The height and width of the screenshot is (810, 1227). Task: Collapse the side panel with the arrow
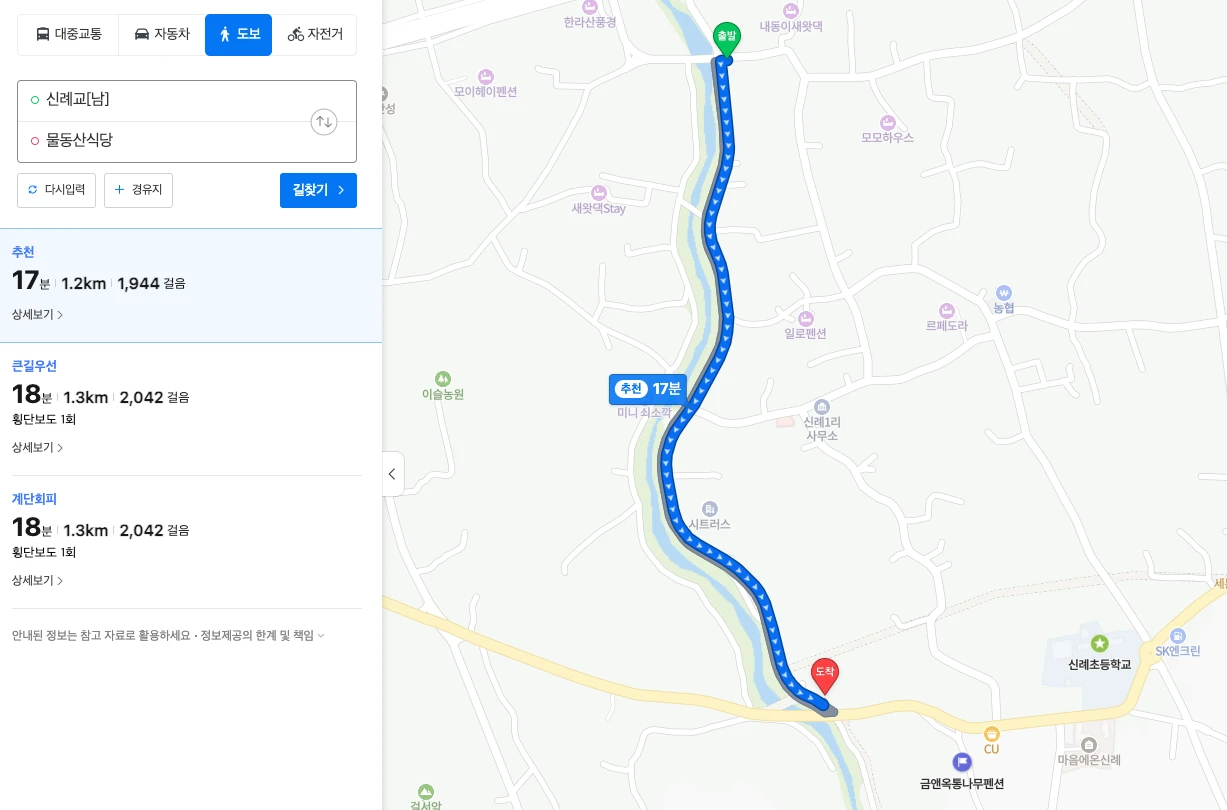pos(392,474)
